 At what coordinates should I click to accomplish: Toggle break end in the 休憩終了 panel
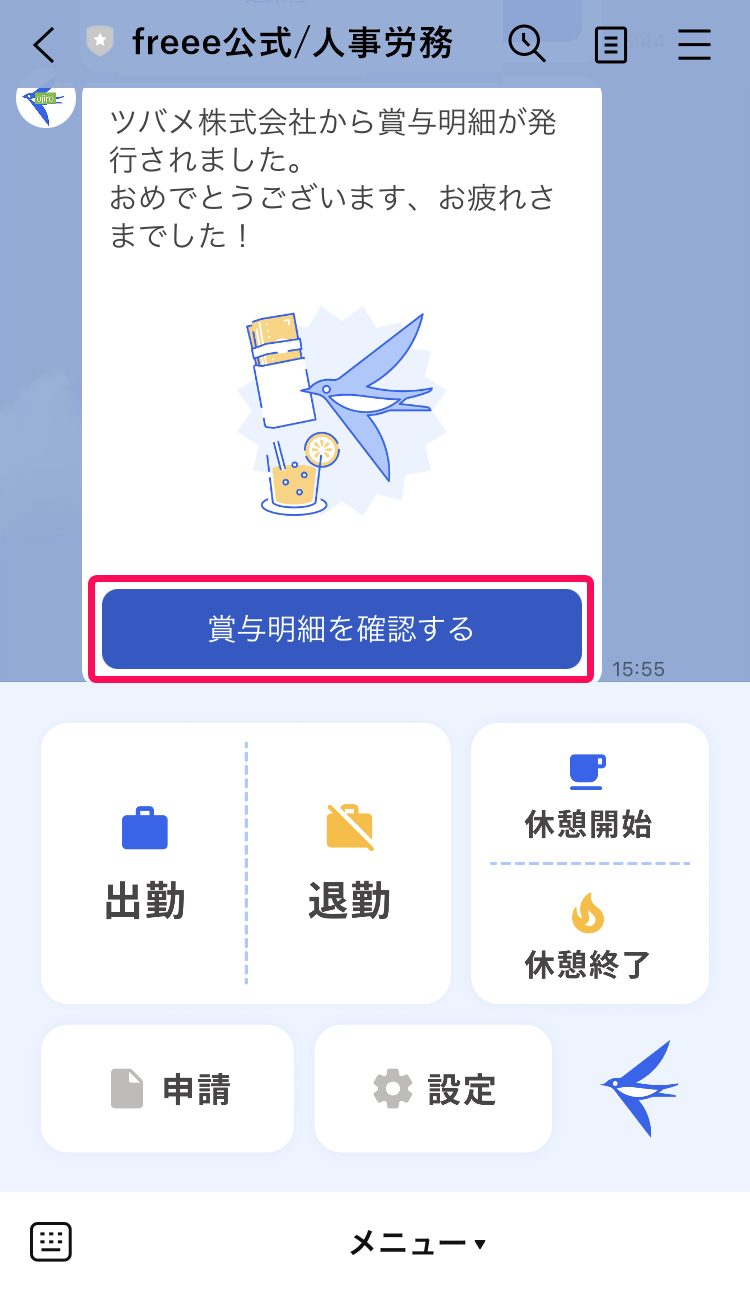point(589,940)
